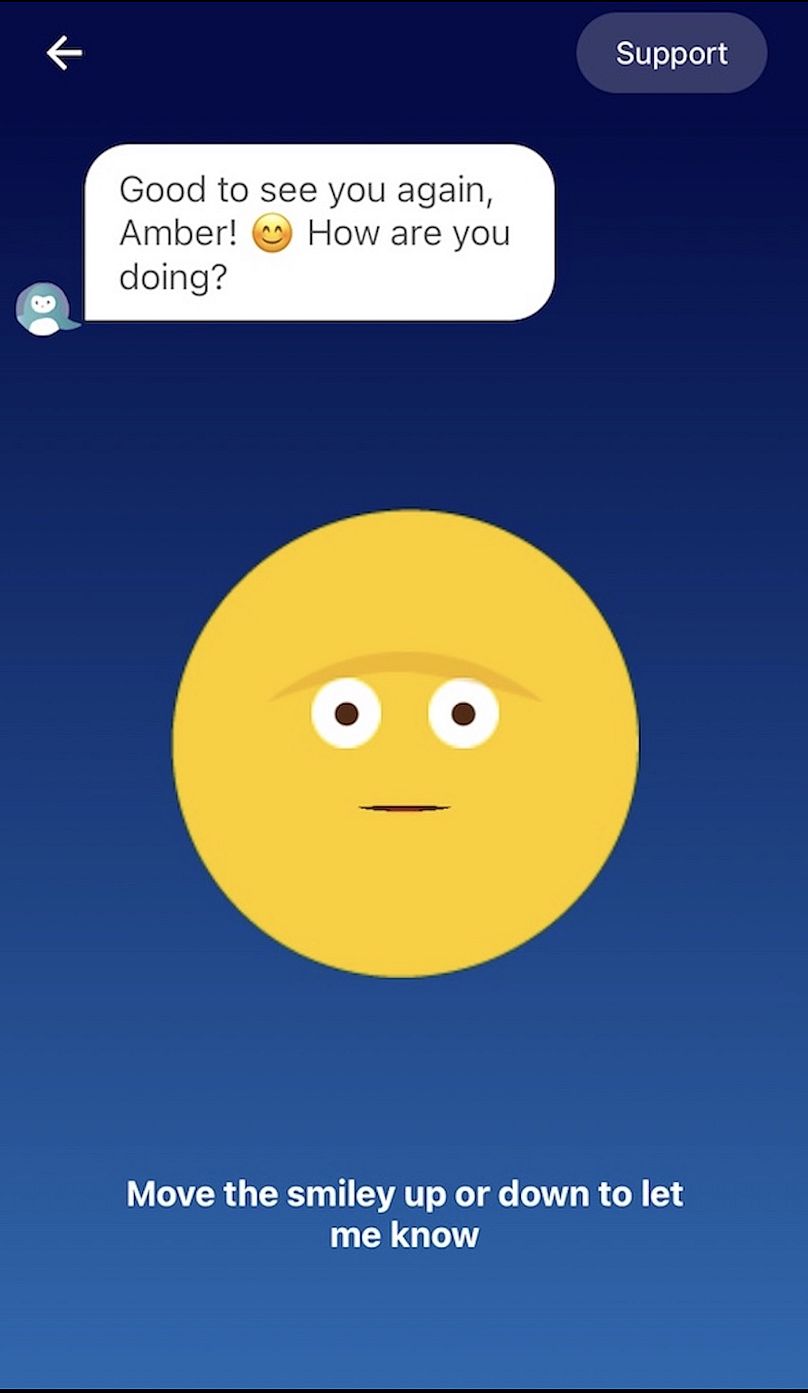
Task: Open the Support button
Action: pyautogui.click(x=671, y=53)
